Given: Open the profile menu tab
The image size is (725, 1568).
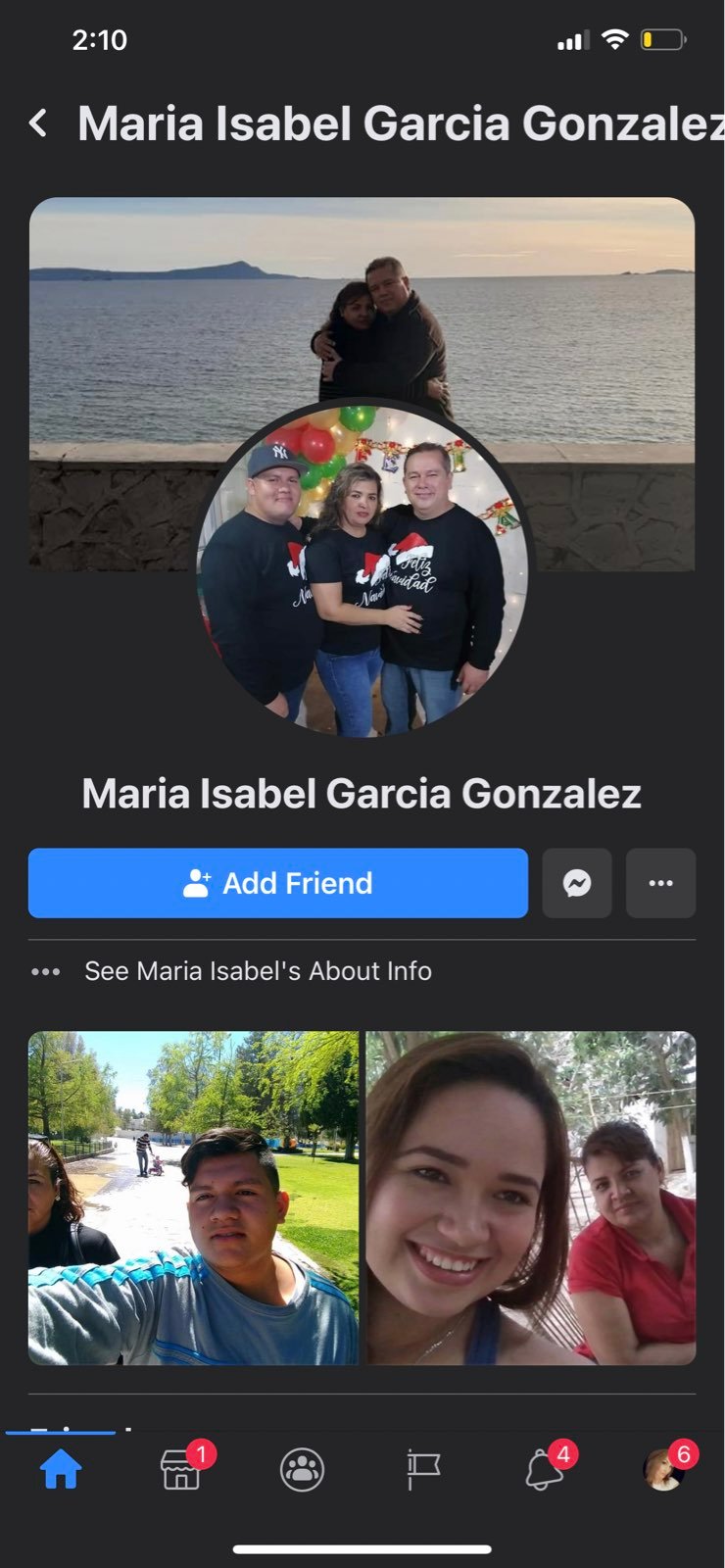Looking at the screenshot, I should [664, 1470].
